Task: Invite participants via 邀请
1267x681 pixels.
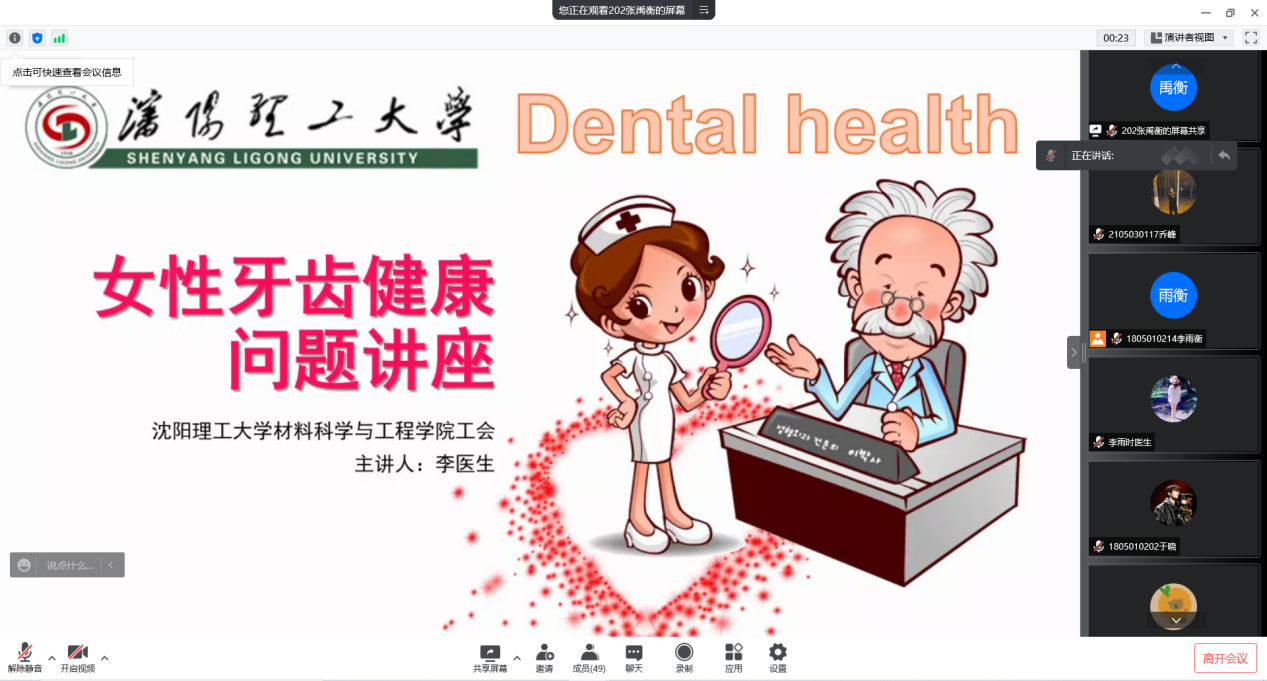Action: tap(544, 657)
